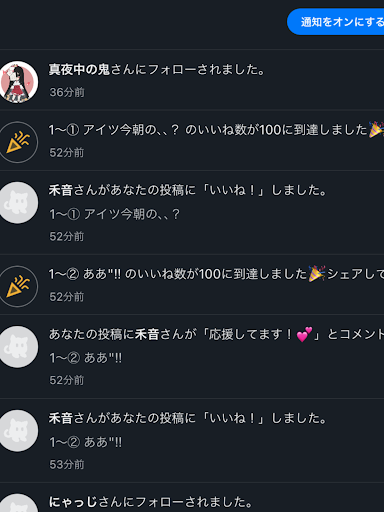Open 禾音's comment 応援してます! notification
384x512 pixels.
[x=192, y=357]
